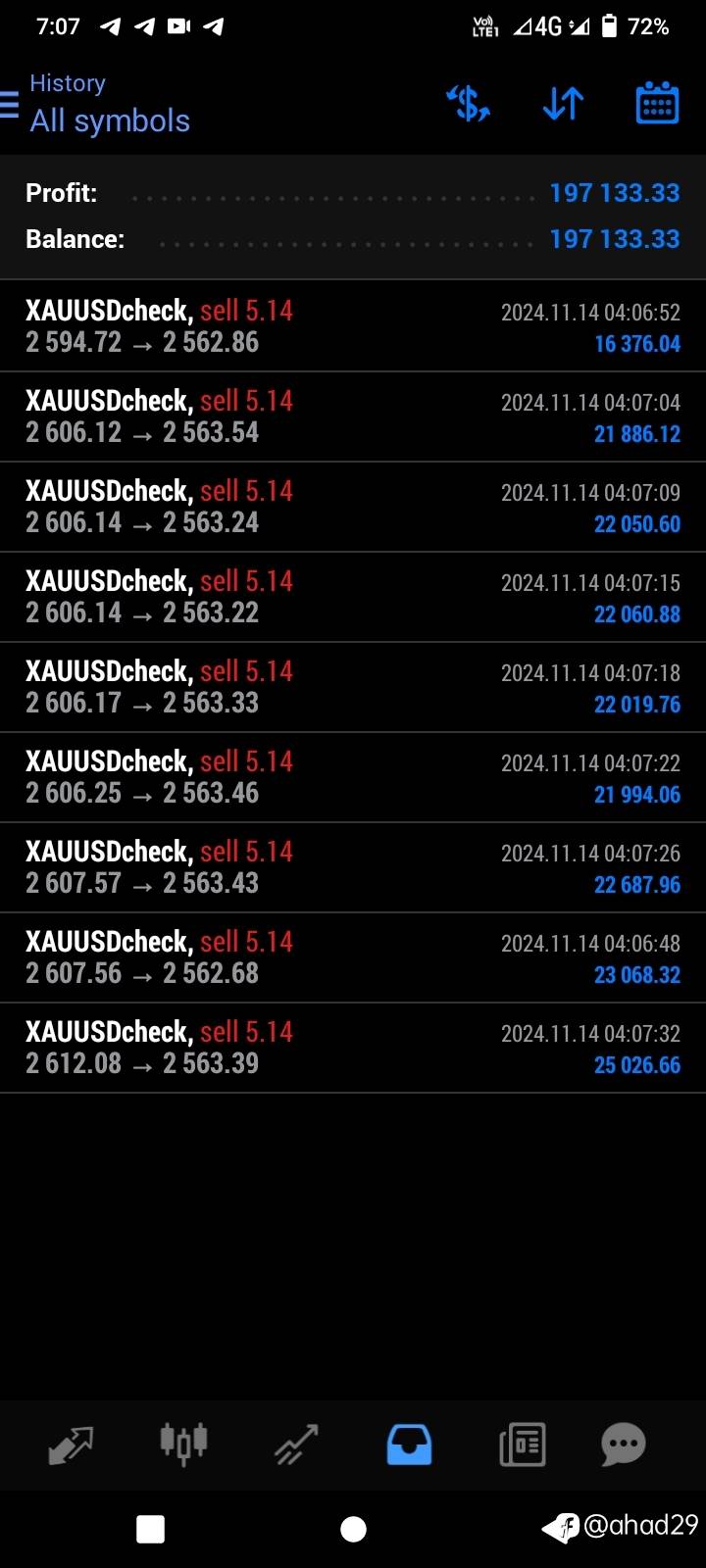Expand the trade with profit 21 994.06
706x1568 pixels.
[x=353, y=777]
